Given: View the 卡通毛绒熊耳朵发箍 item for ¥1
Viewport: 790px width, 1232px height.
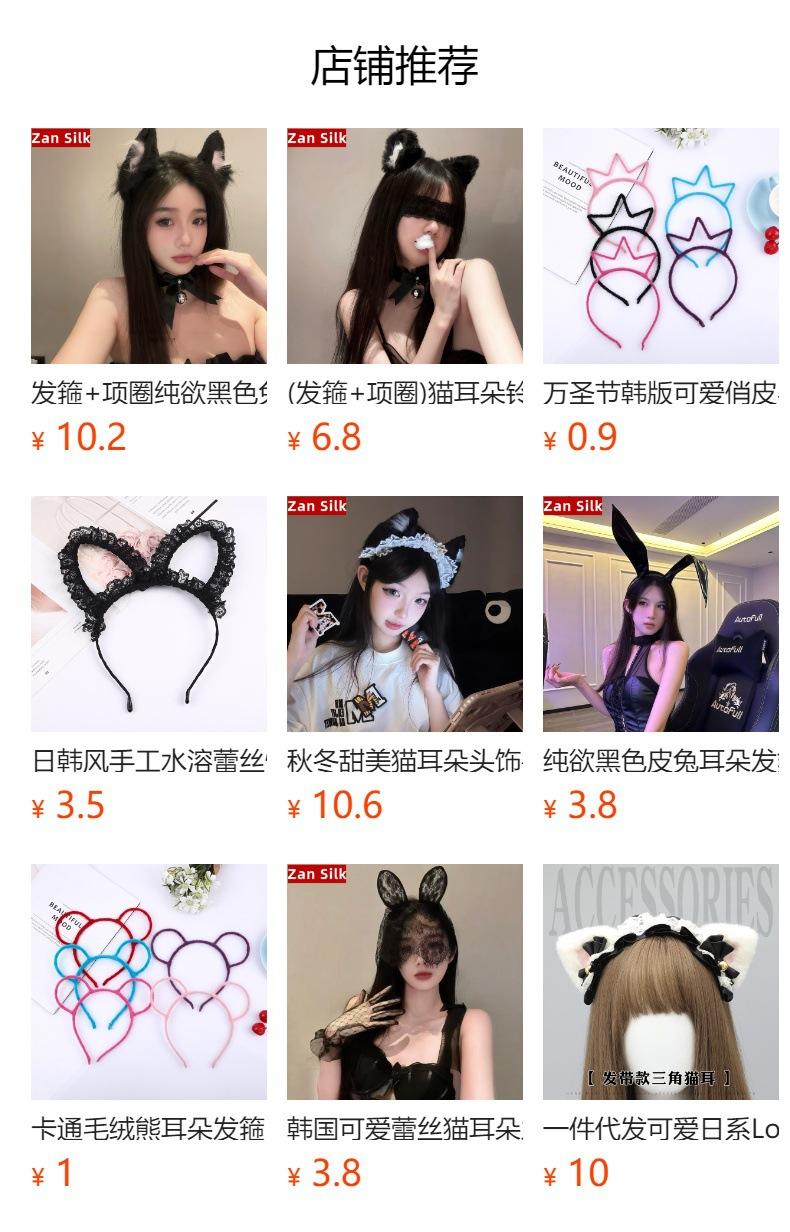Looking at the screenshot, I should [x=149, y=1028].
